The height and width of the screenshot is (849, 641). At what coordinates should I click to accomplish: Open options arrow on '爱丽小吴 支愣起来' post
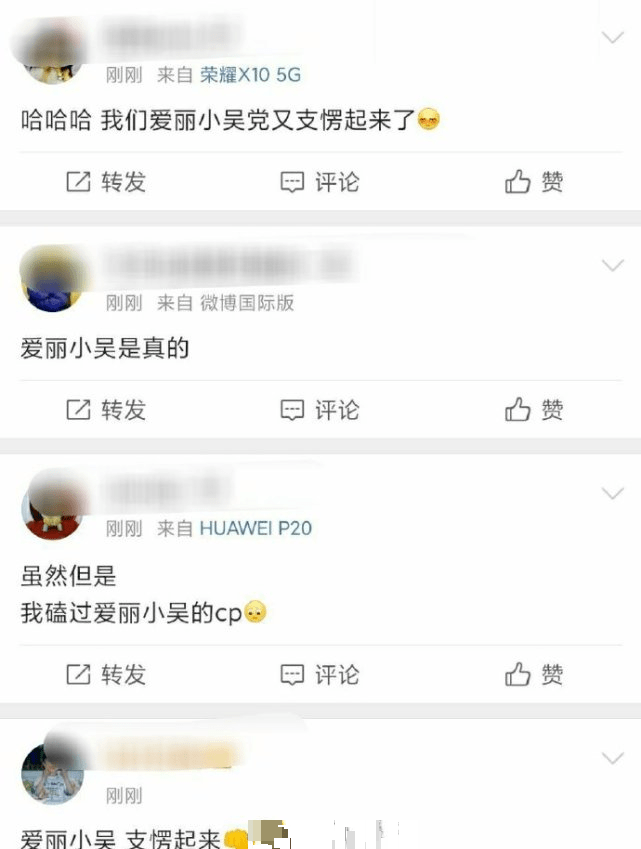pos(612,759)
